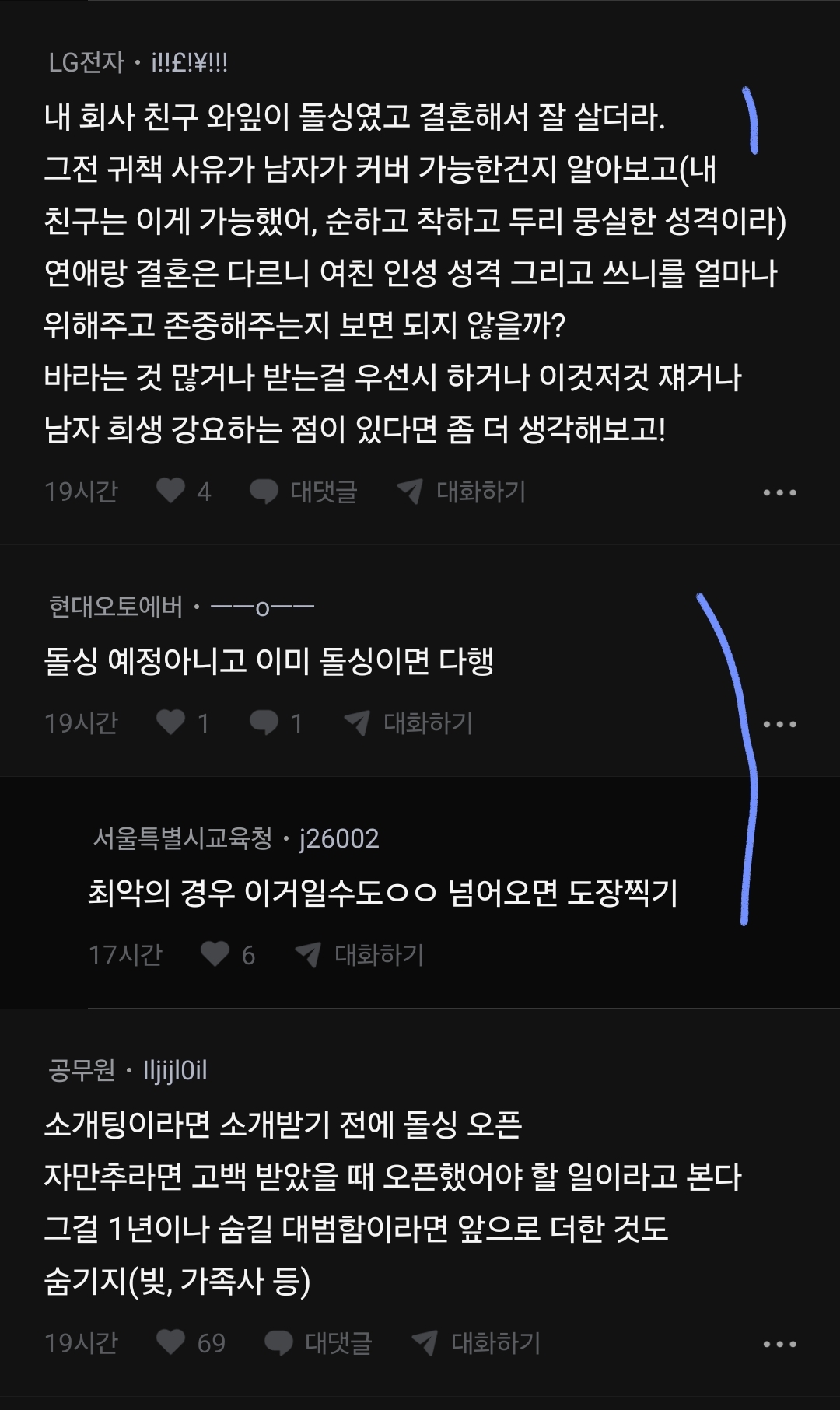
Task: Like the 공무원 user's comment
Action: (x=171, y=1342)
